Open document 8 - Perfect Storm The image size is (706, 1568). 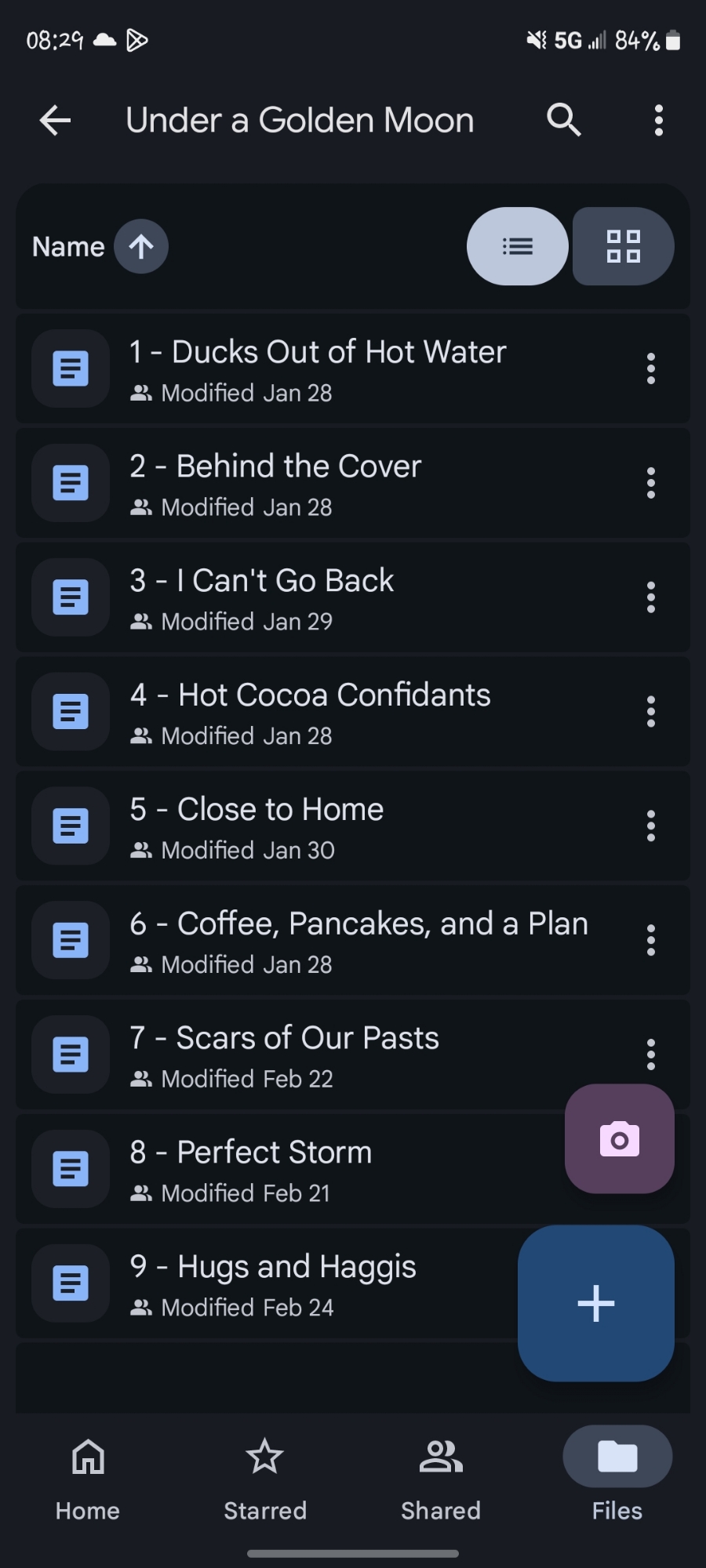[x=251, y=1169]
